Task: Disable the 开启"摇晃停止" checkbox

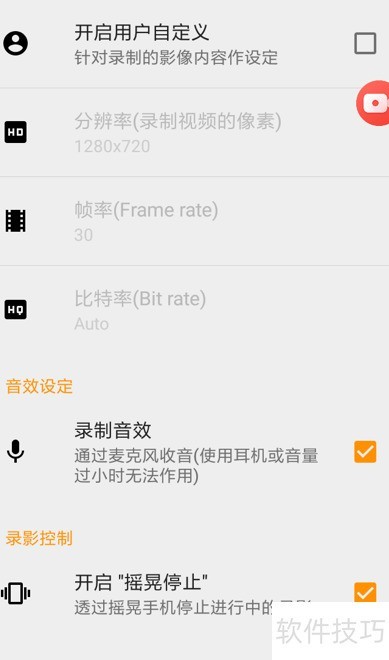Action: [x=365, y=593]
